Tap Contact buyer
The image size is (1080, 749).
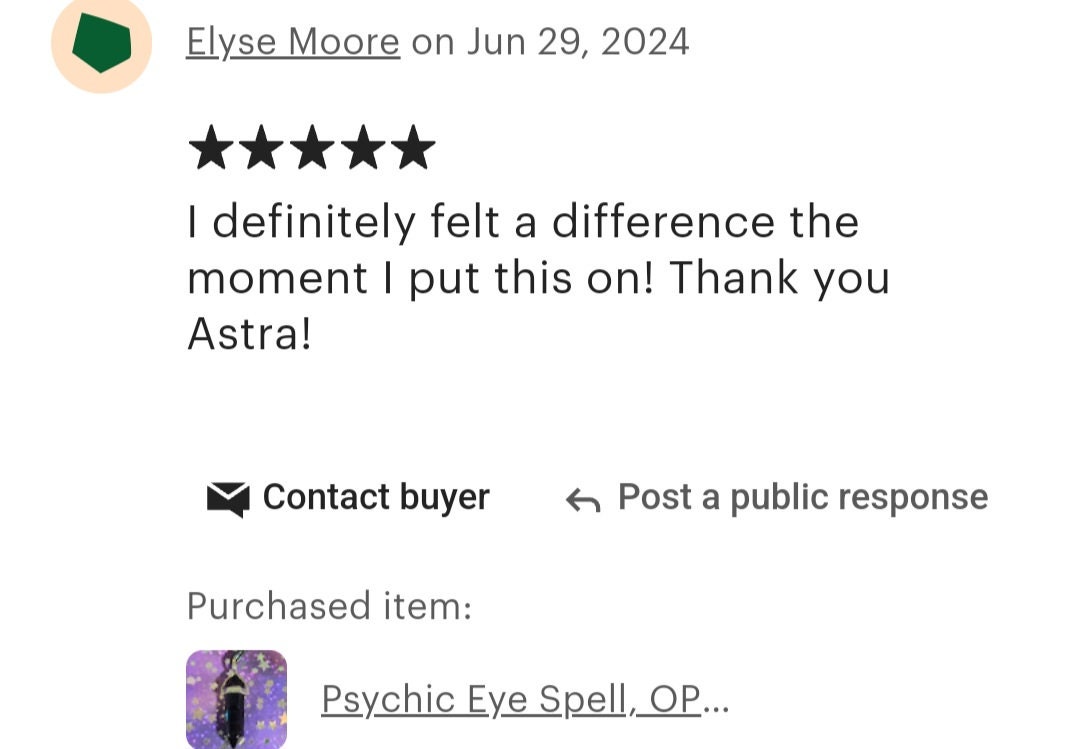[349, 497]
